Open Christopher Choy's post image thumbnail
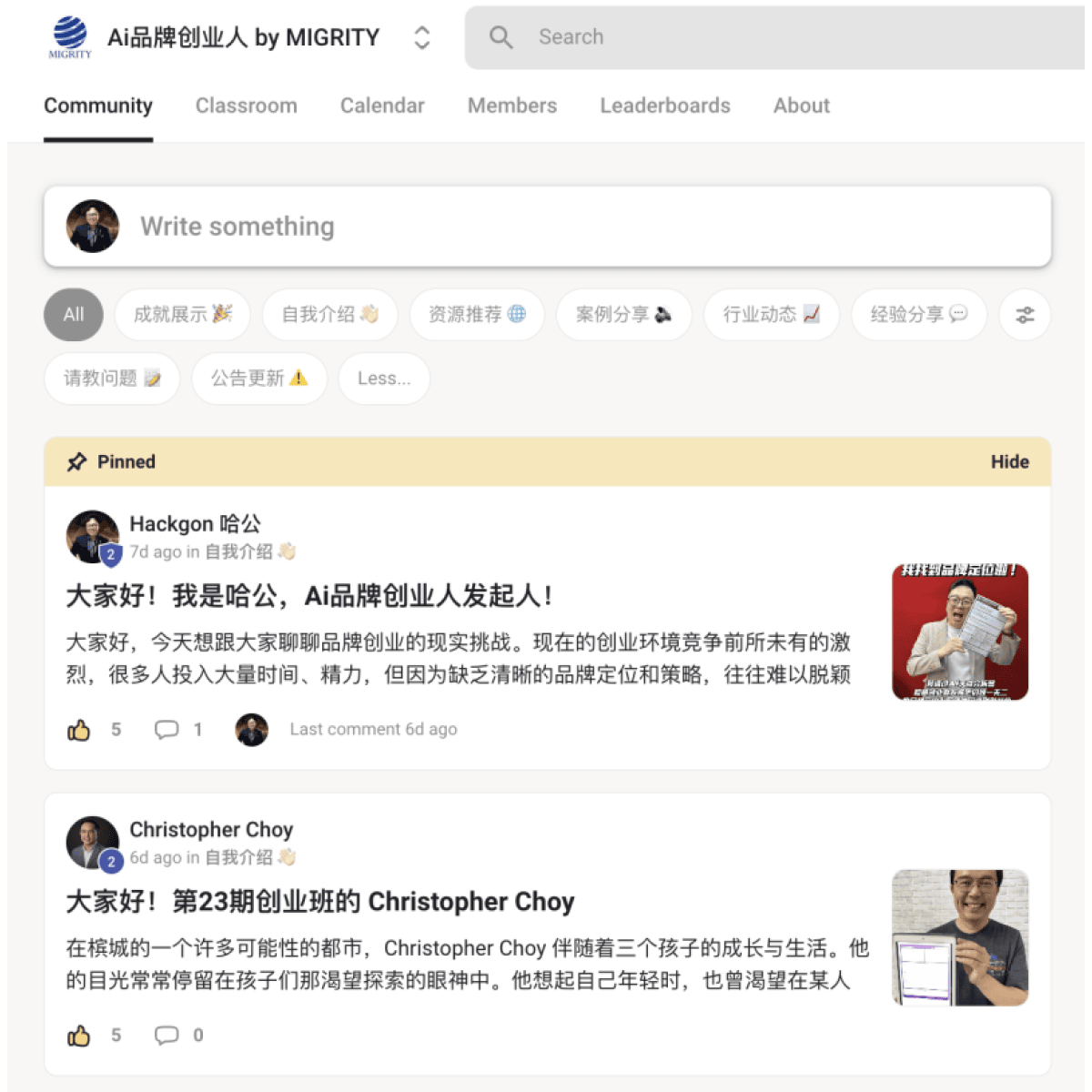1092x1092 pixels. (959, 937)
